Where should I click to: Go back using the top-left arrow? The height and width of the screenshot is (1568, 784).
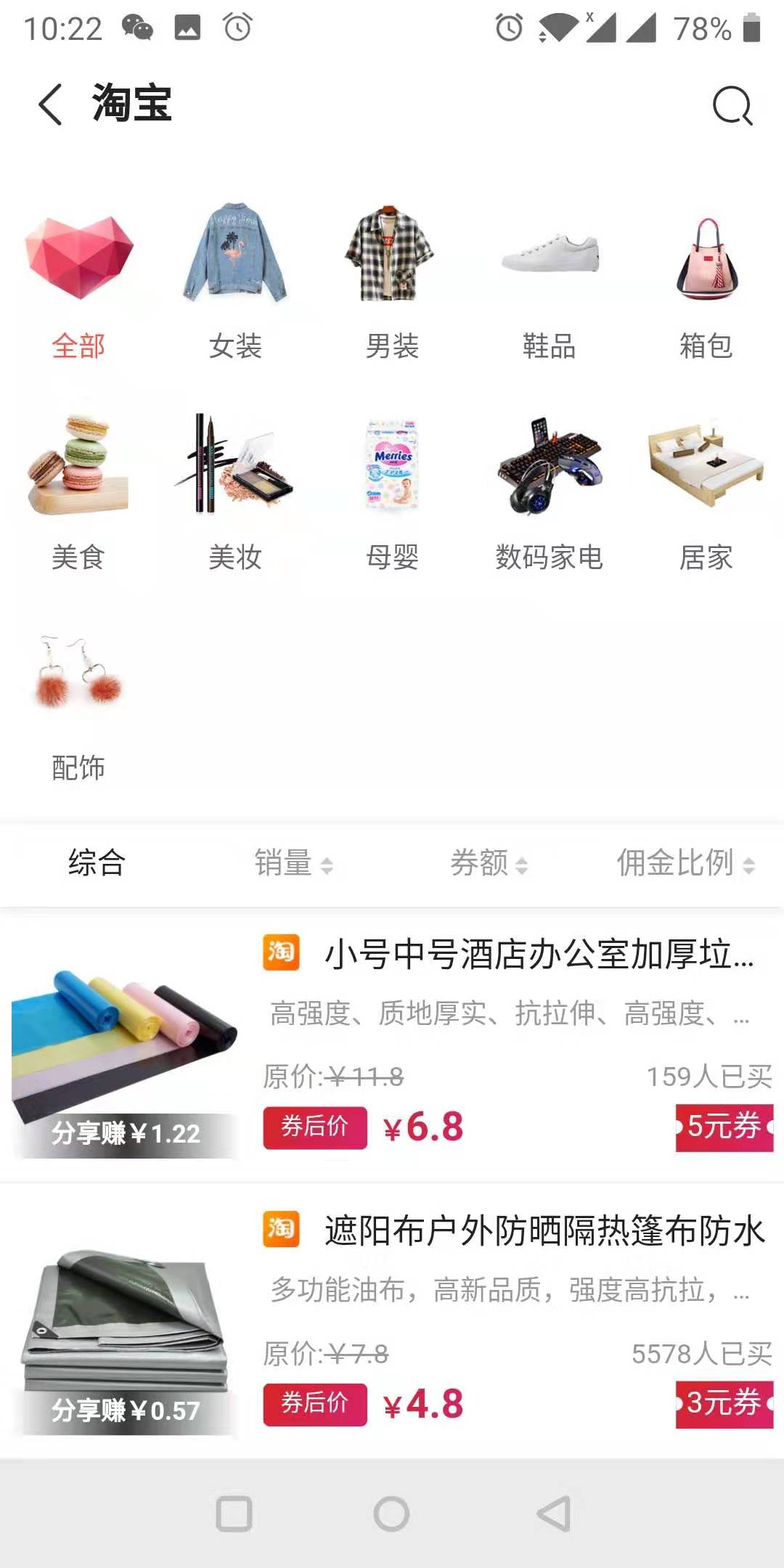(51, 104)
